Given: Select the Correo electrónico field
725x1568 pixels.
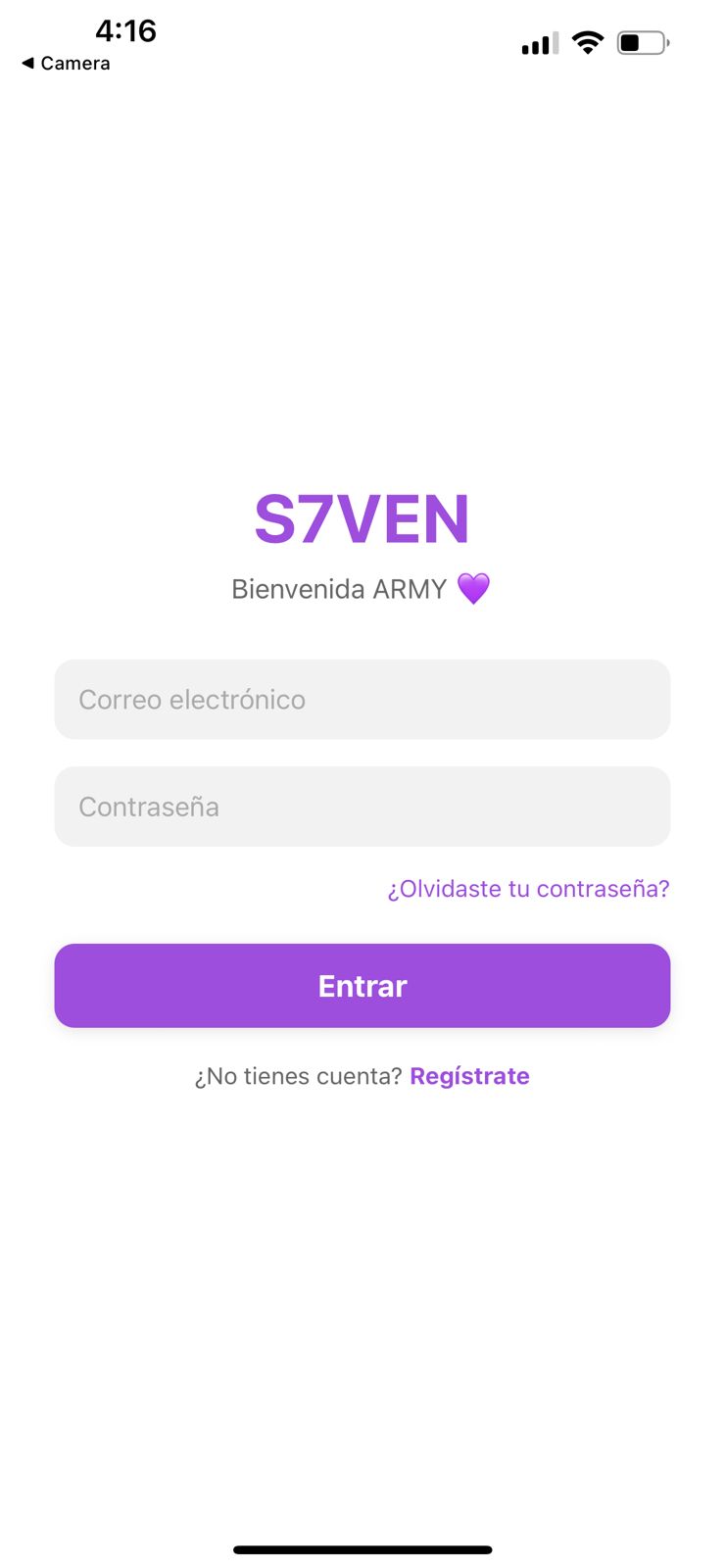Looking at the screenshot, I should [362, 699].
